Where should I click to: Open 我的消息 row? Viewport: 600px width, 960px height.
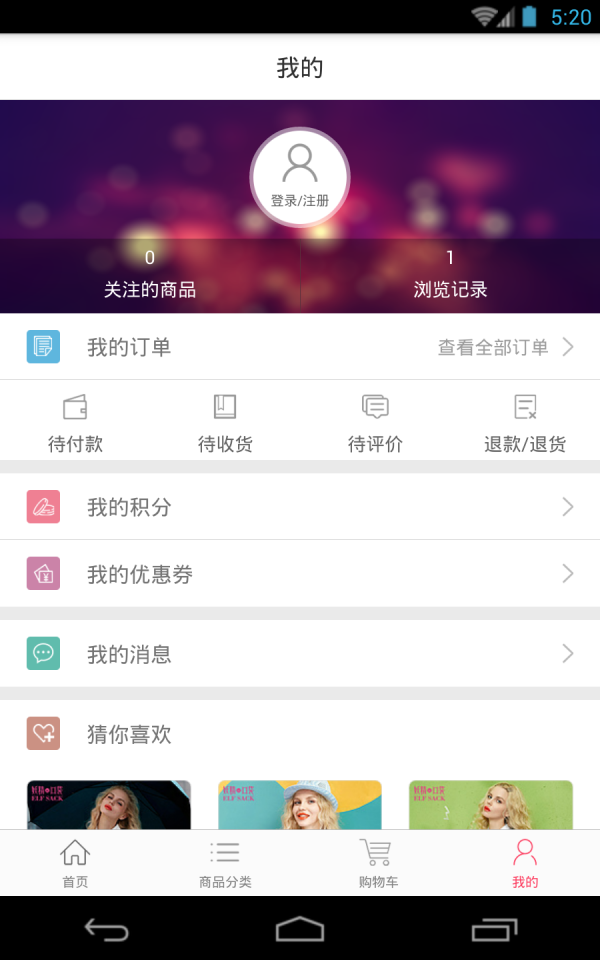click(x=300, y=654)
